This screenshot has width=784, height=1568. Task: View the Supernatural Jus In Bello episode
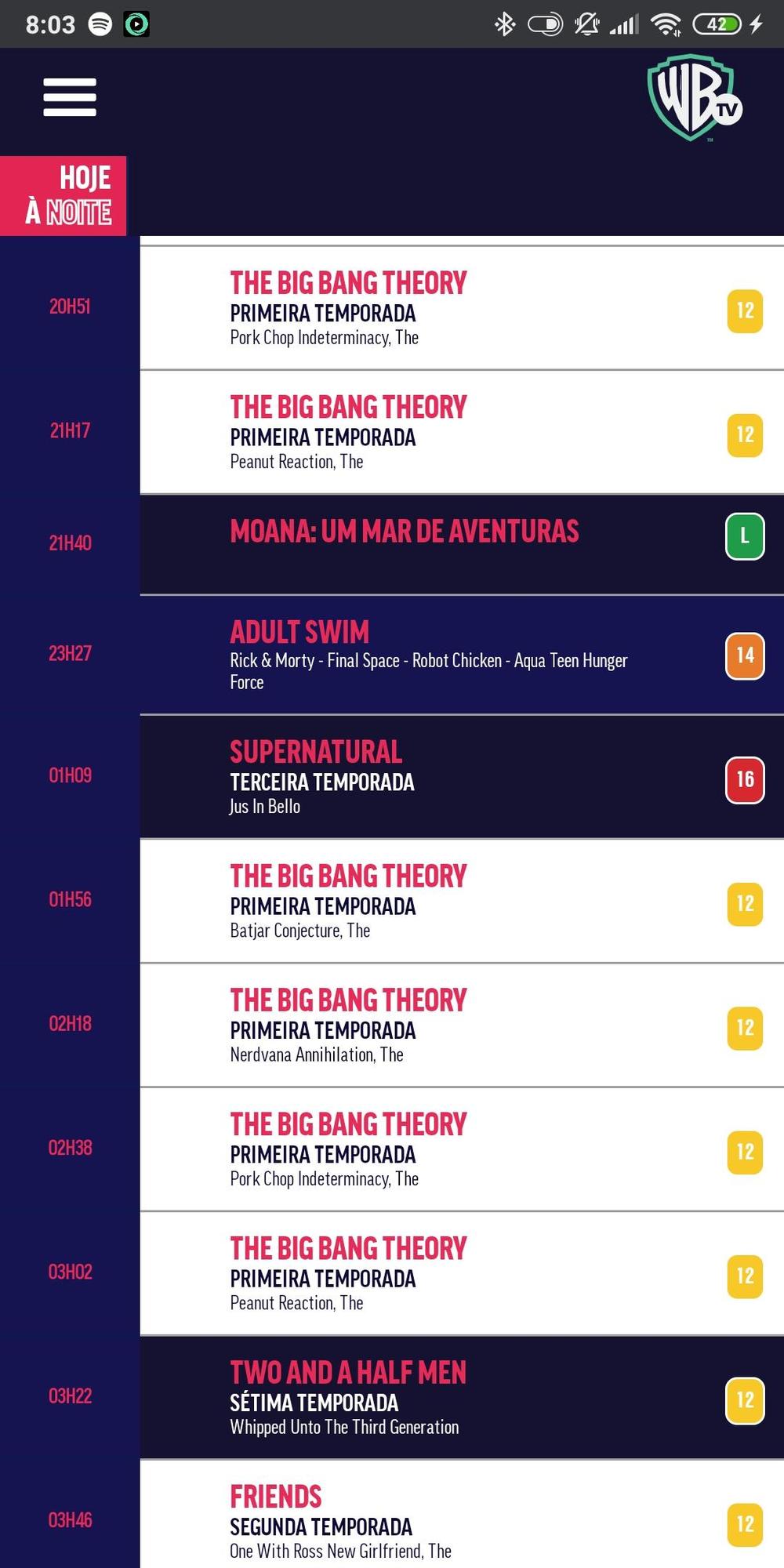click(x=461, y=776)
